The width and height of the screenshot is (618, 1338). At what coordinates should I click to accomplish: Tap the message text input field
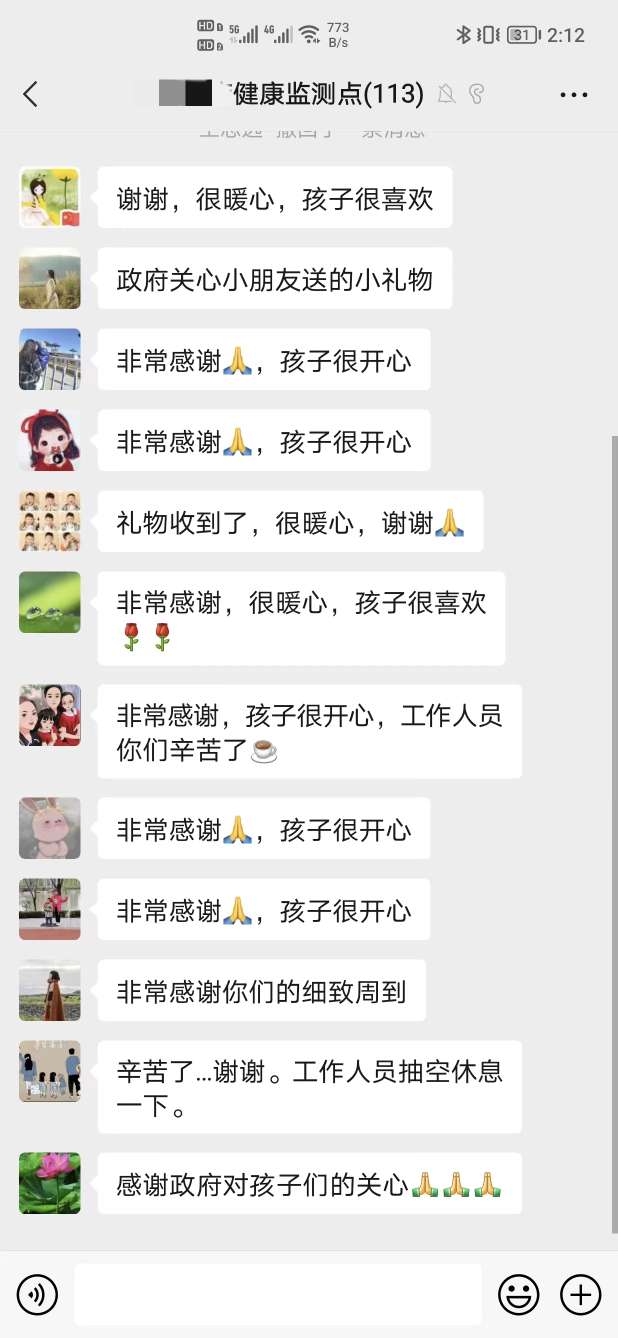tap(277, 1295)
